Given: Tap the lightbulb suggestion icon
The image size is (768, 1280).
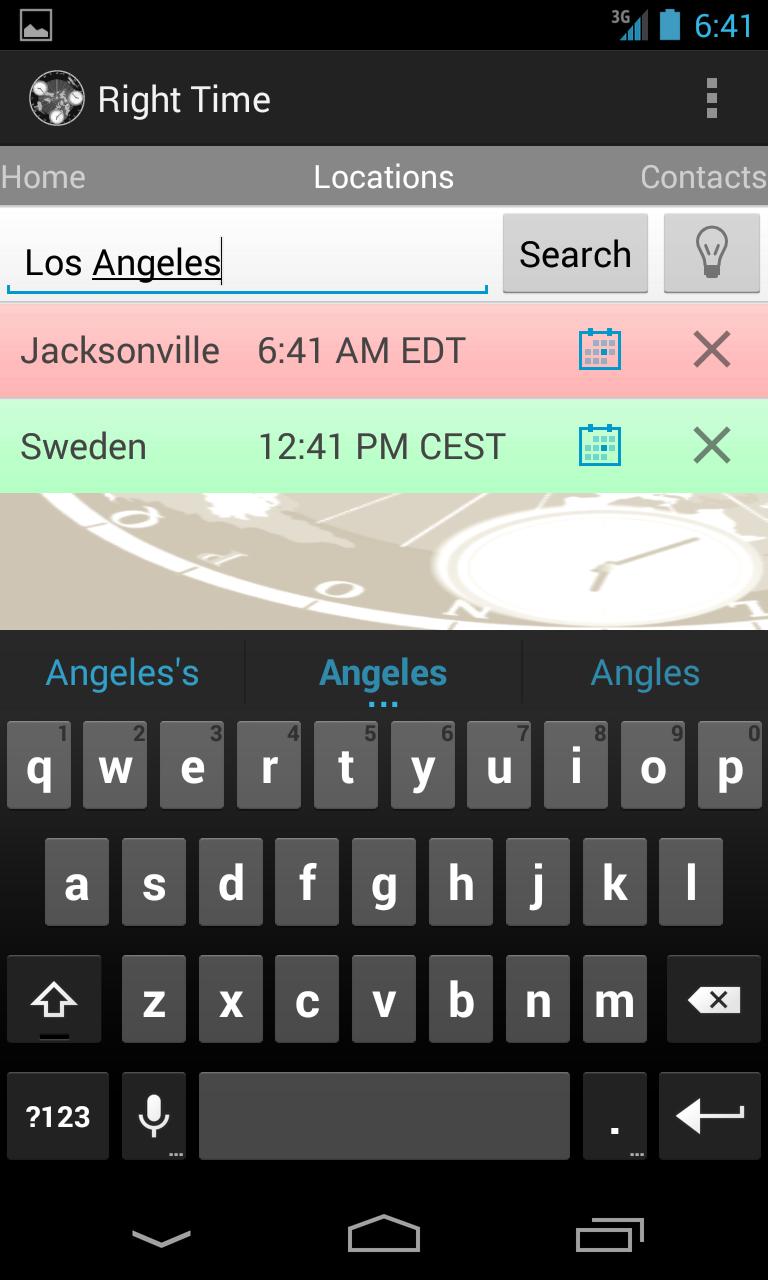Looking at the screenshot, I should (x=712, y=253).
